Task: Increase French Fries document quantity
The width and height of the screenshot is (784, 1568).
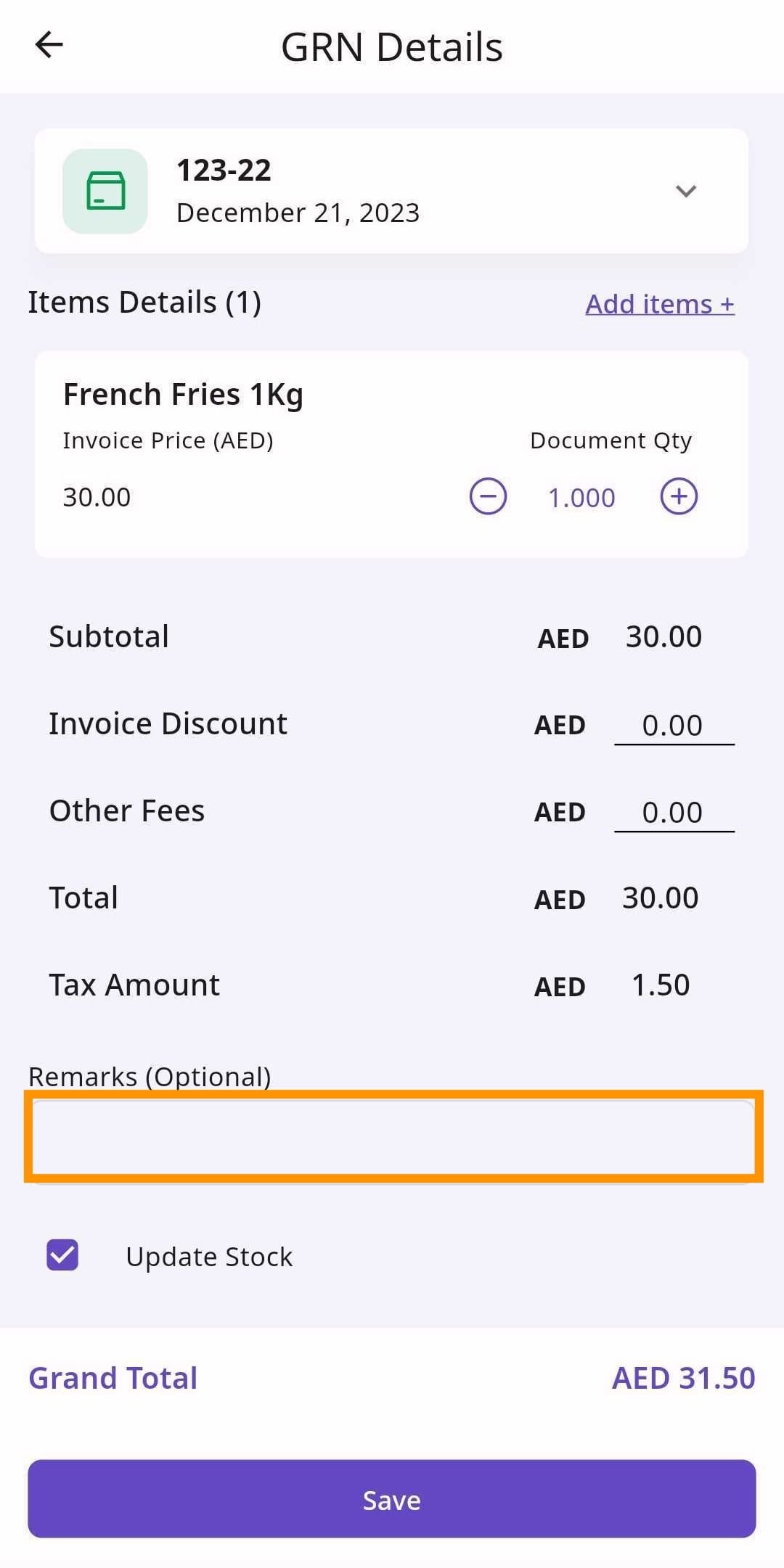Action: coord(679,497)
